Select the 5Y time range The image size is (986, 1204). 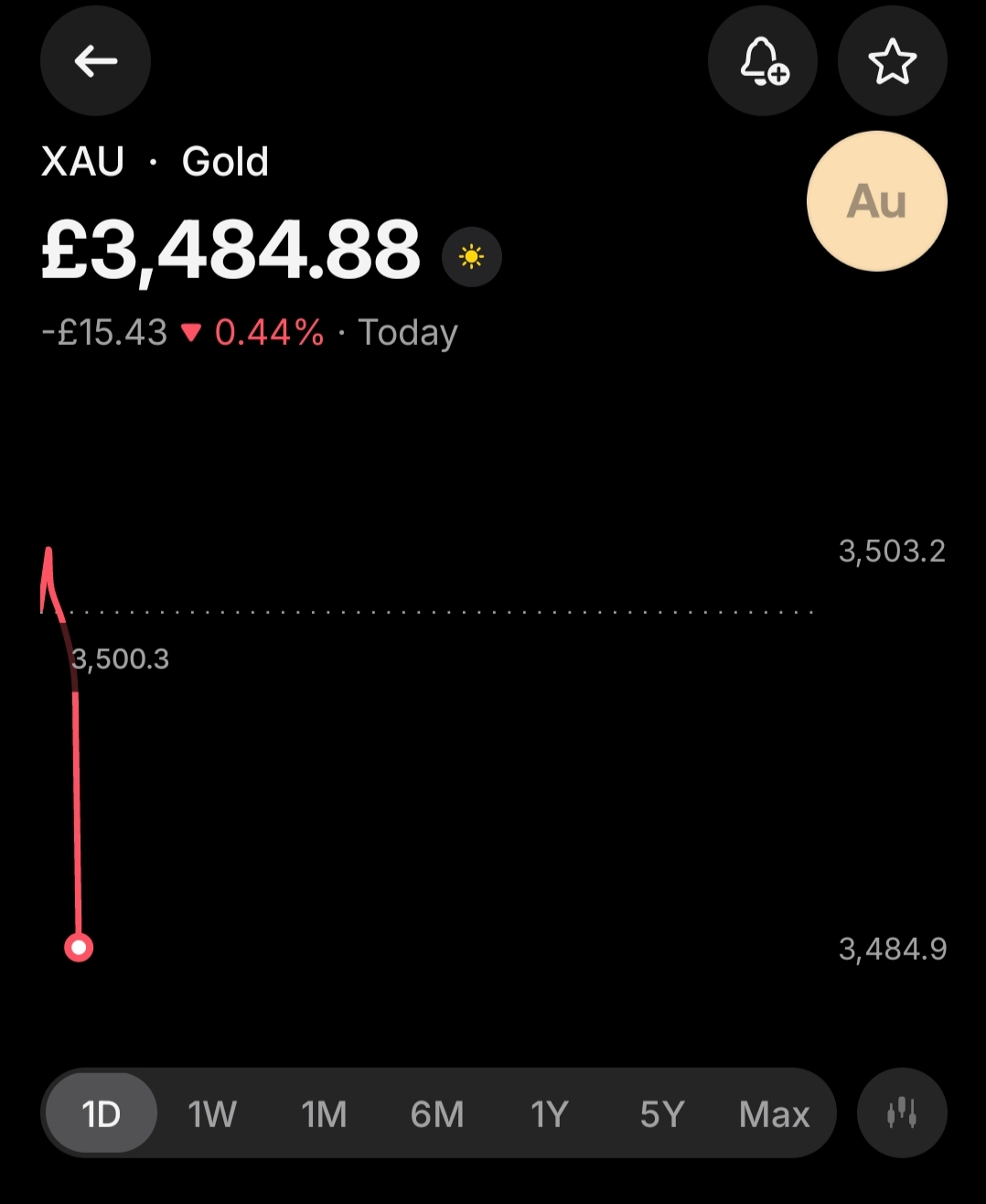(662, 1113)
